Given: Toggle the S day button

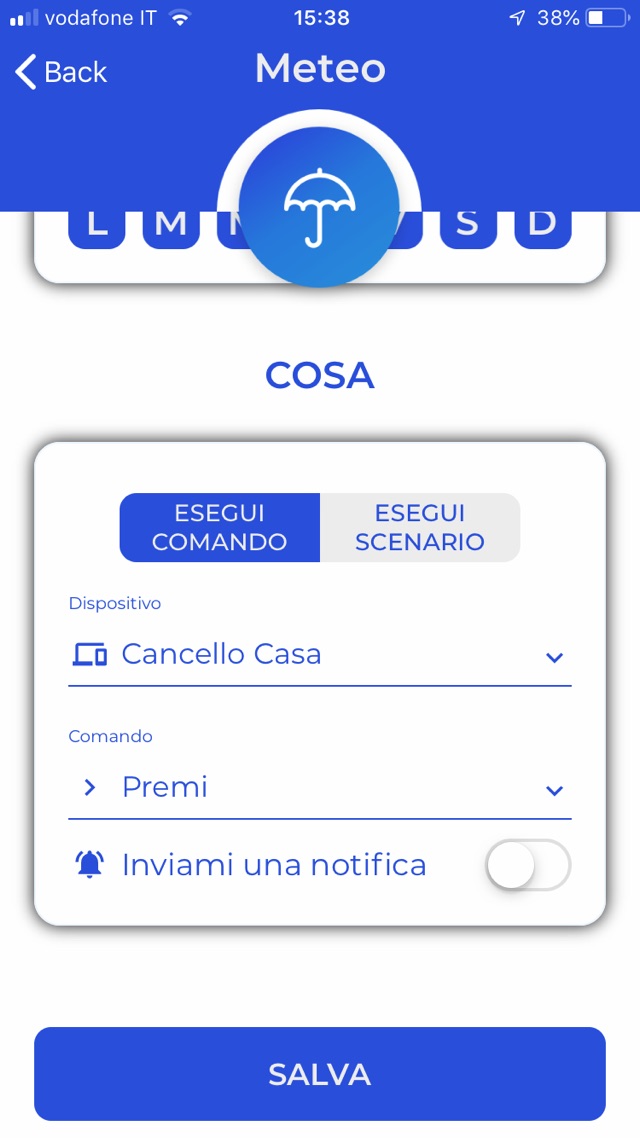Looking at the screenshot, I should click(467, 226).
